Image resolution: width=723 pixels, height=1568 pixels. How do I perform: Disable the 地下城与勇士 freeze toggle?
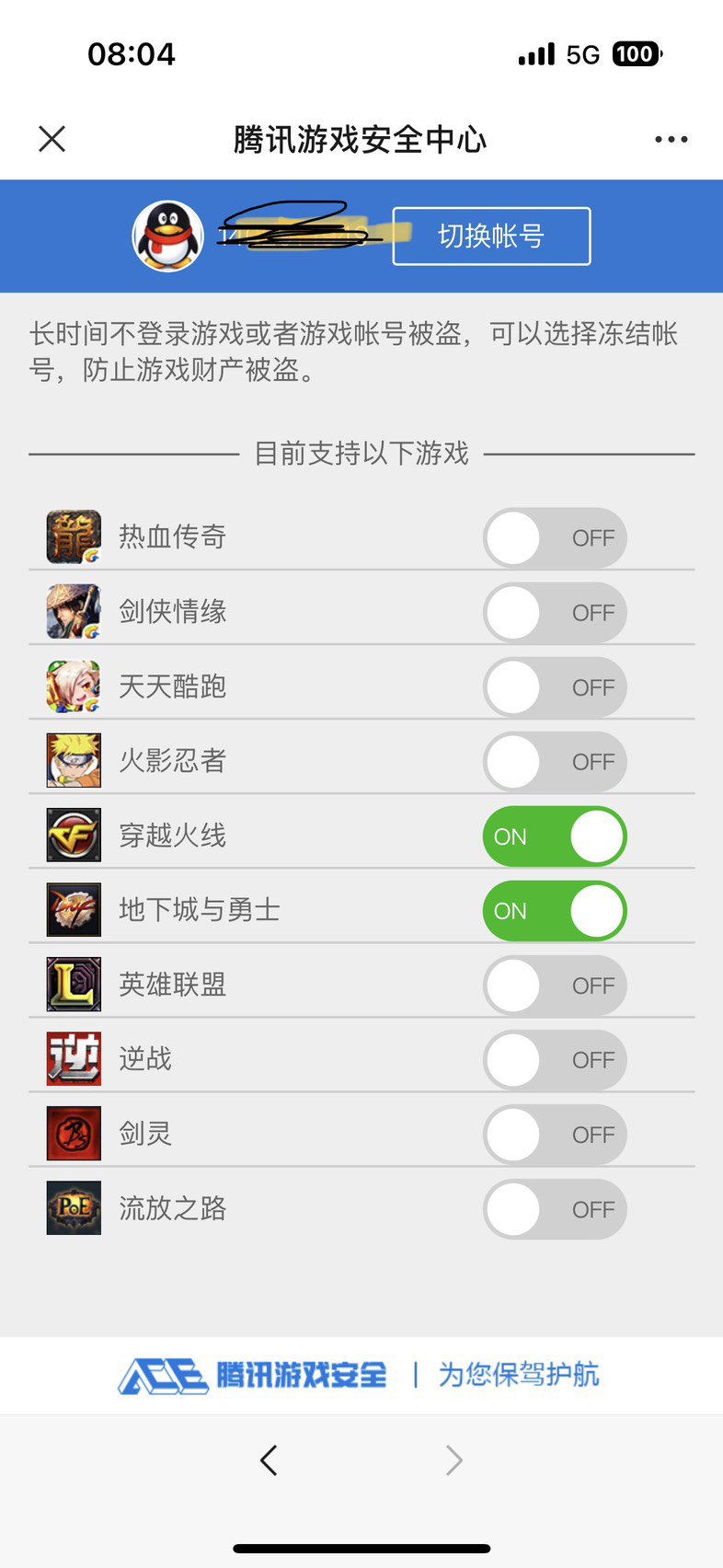[554, 910]
